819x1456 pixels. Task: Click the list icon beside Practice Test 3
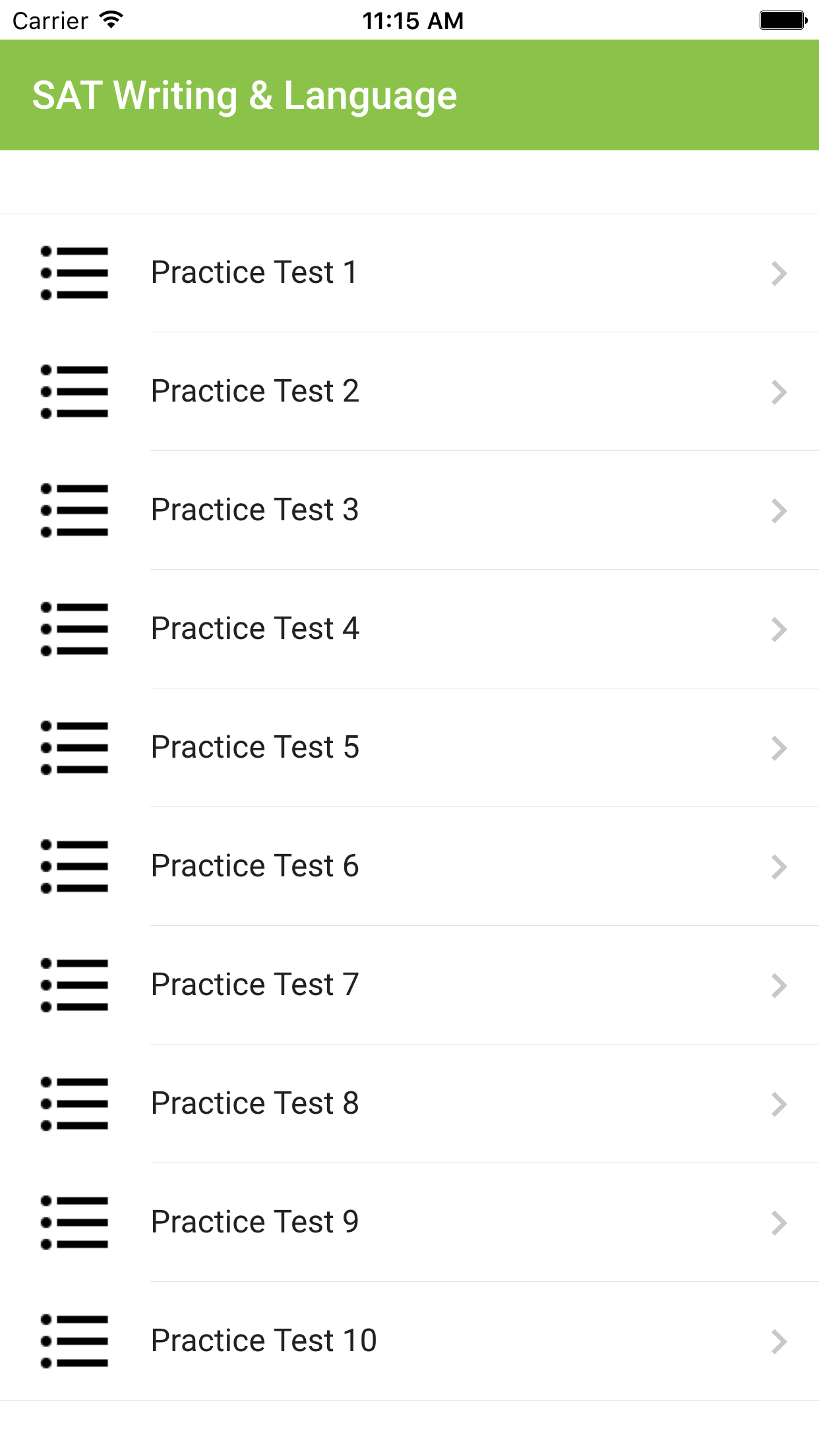[x=73, y=510]
